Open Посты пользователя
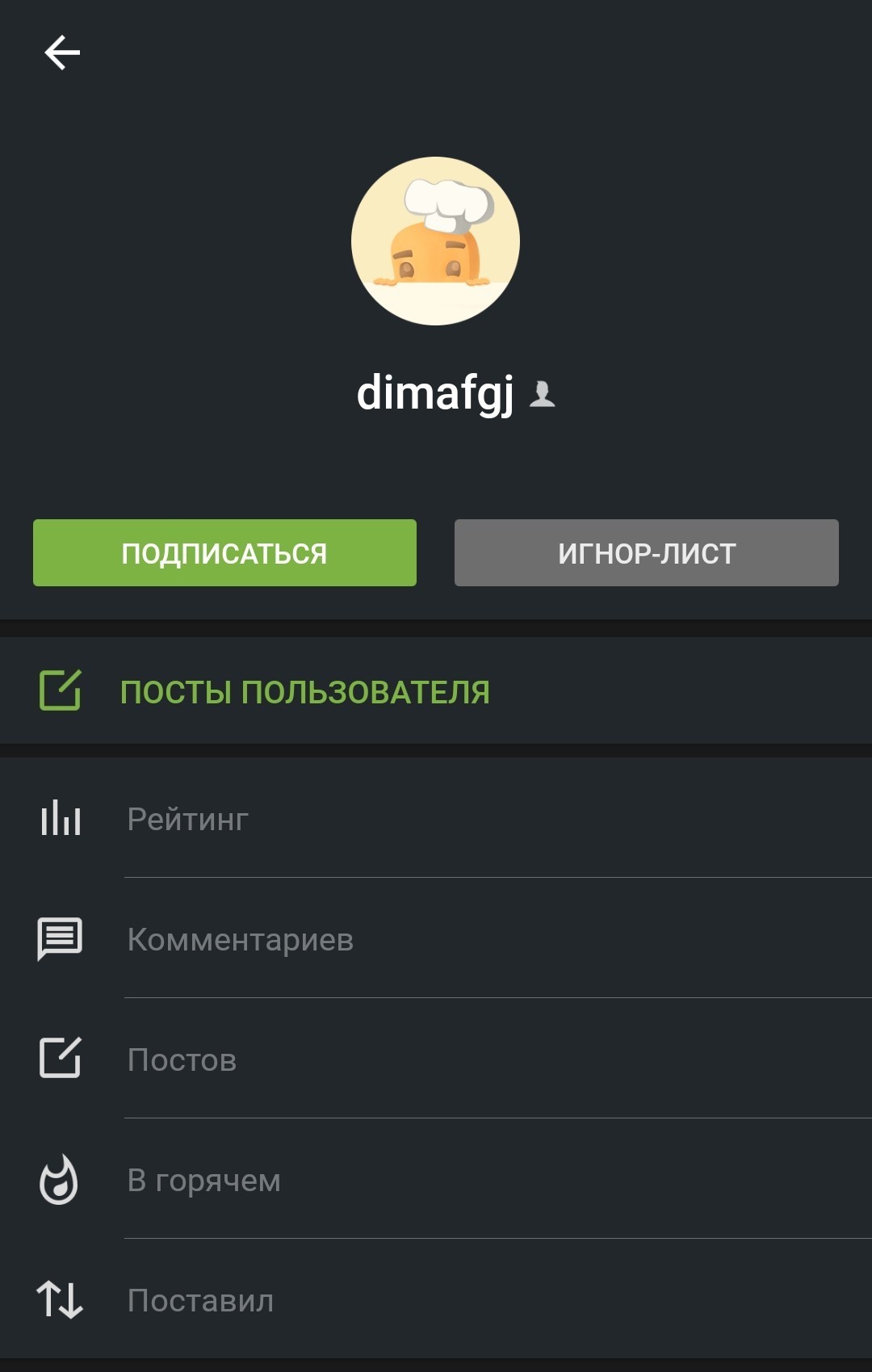 pyautogui.click(x=304, y=692)
